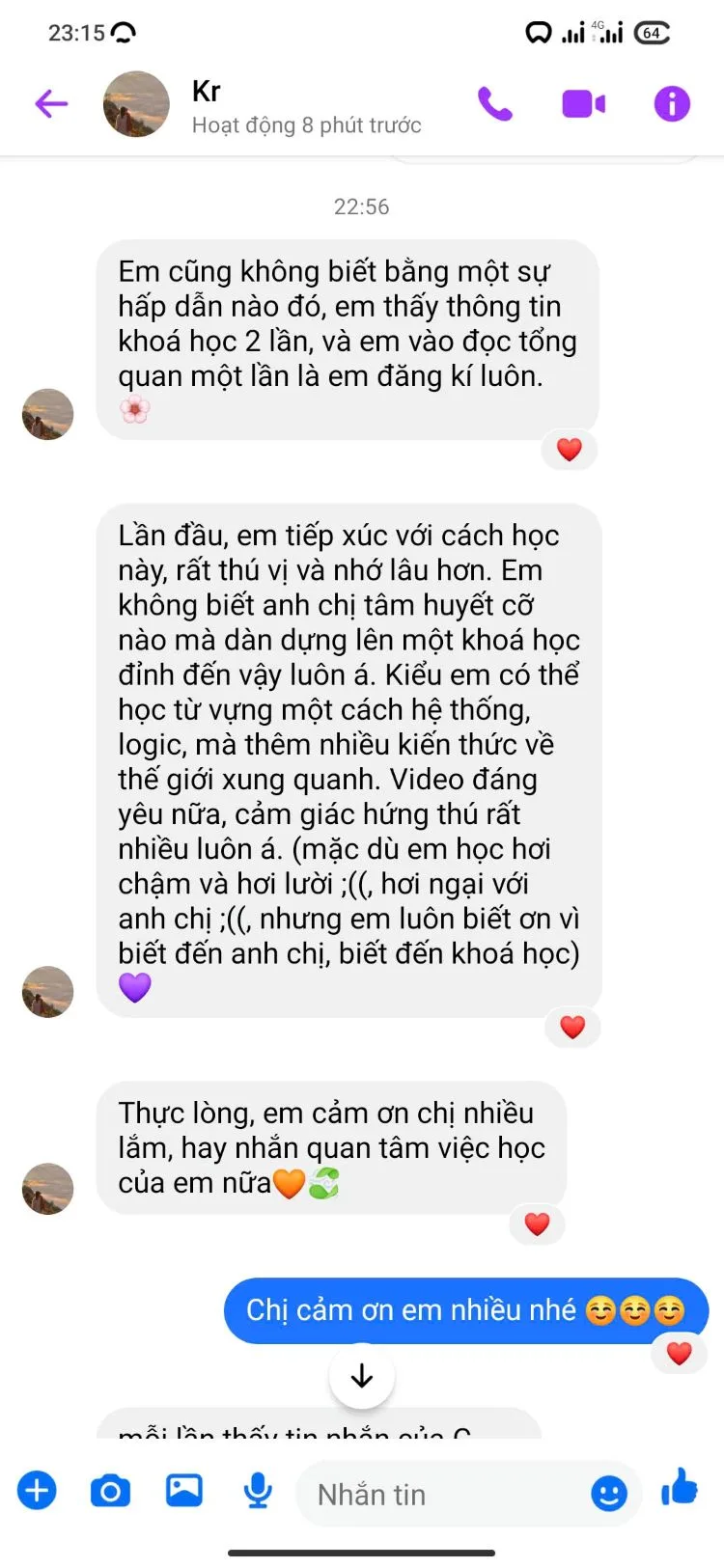Open the emoji picker in message field
Screen dimensions: 724x1568
pos(608,1495)
